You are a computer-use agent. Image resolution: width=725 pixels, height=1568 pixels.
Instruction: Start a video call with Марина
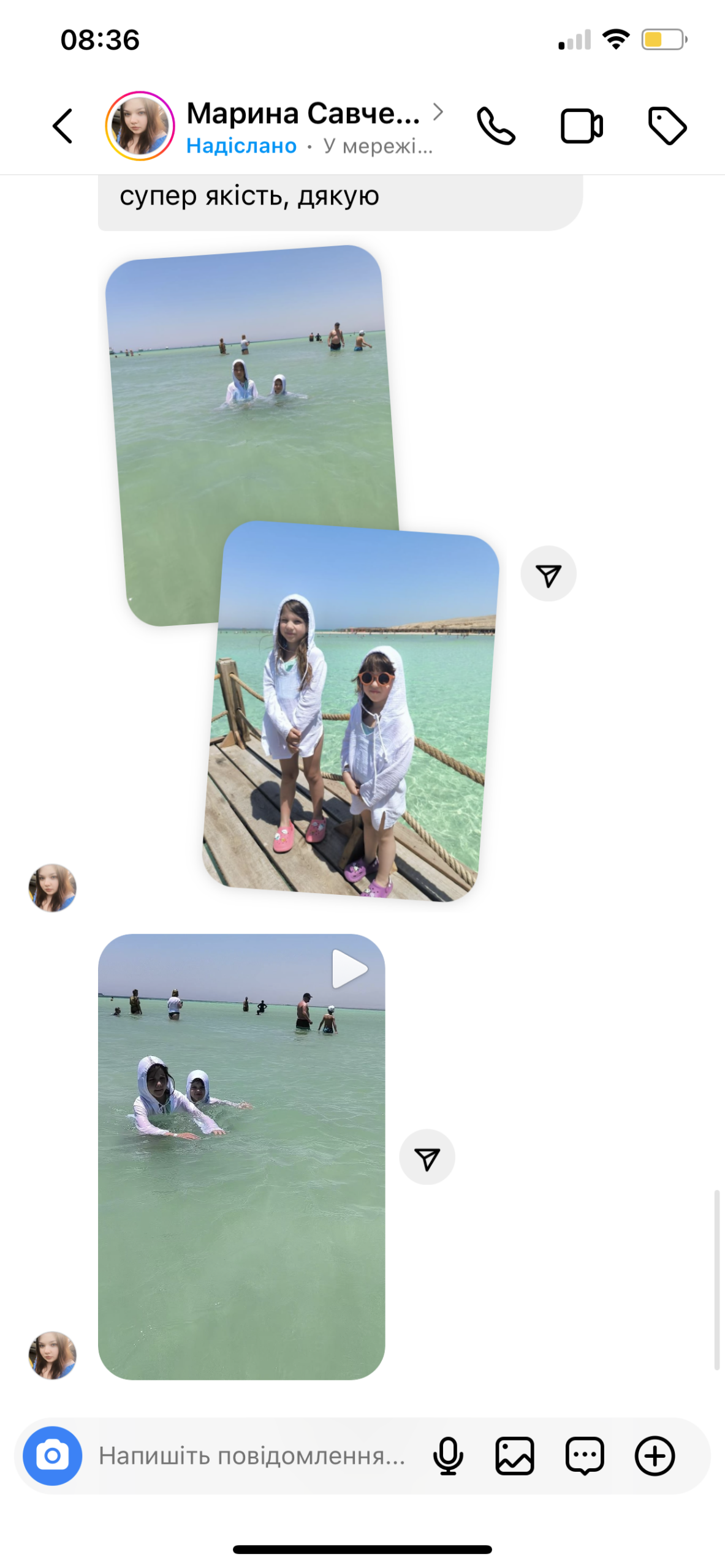(581, 126)
